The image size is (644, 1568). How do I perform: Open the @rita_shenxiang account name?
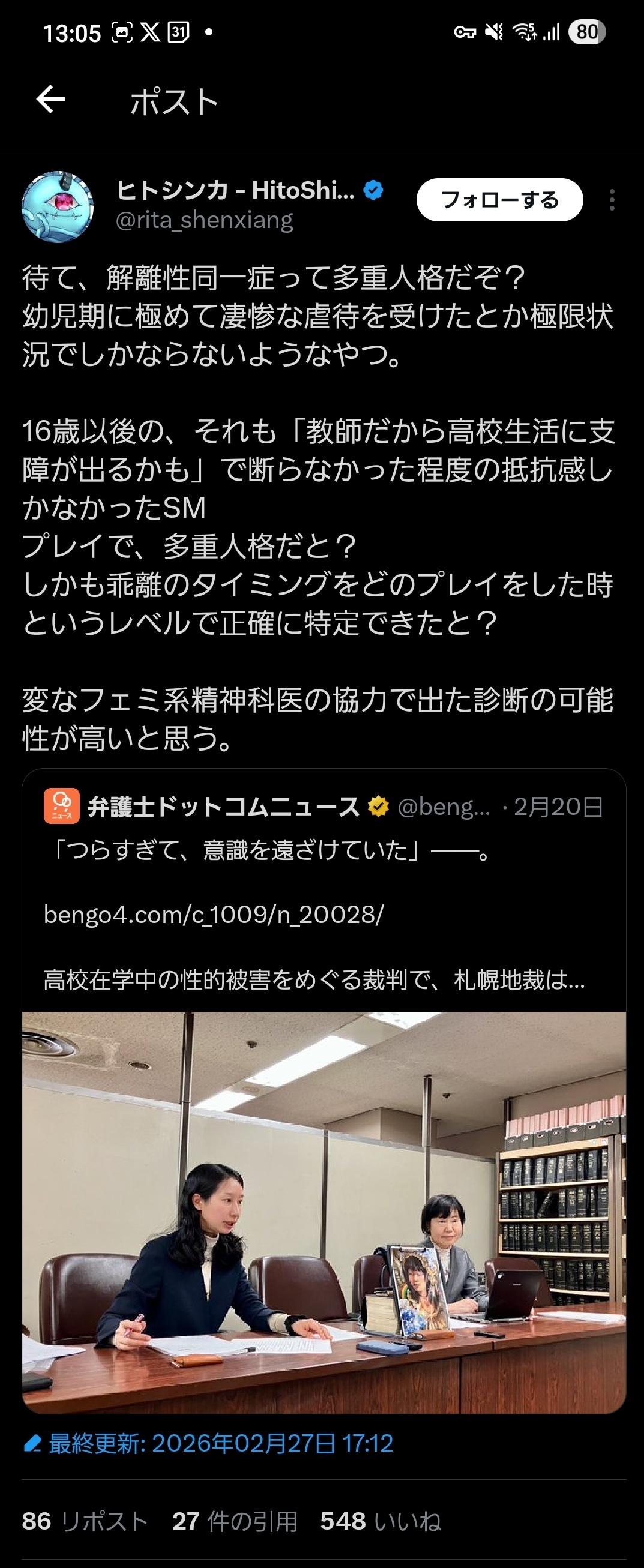tap(205, 220)
